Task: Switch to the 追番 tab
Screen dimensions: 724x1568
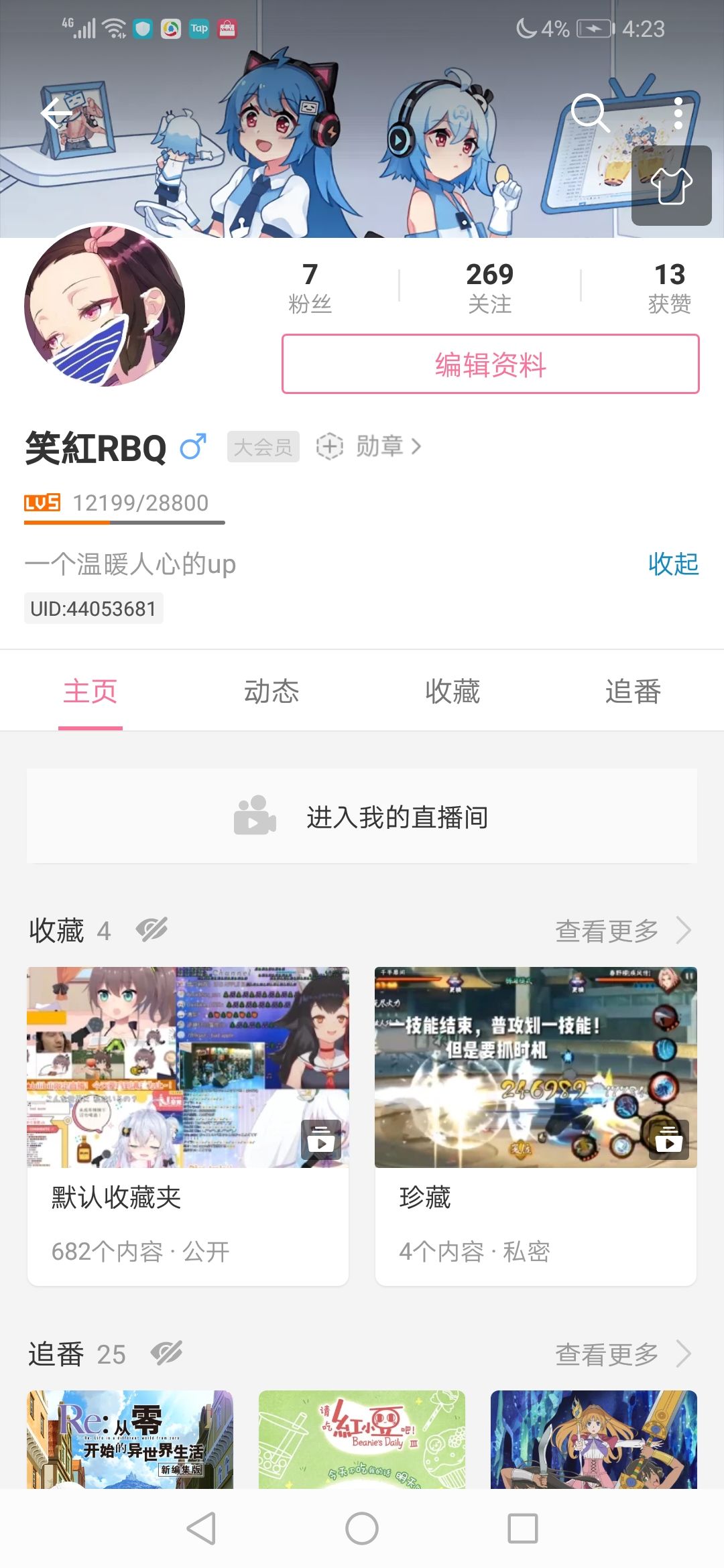Action: (x=633, y=692)
